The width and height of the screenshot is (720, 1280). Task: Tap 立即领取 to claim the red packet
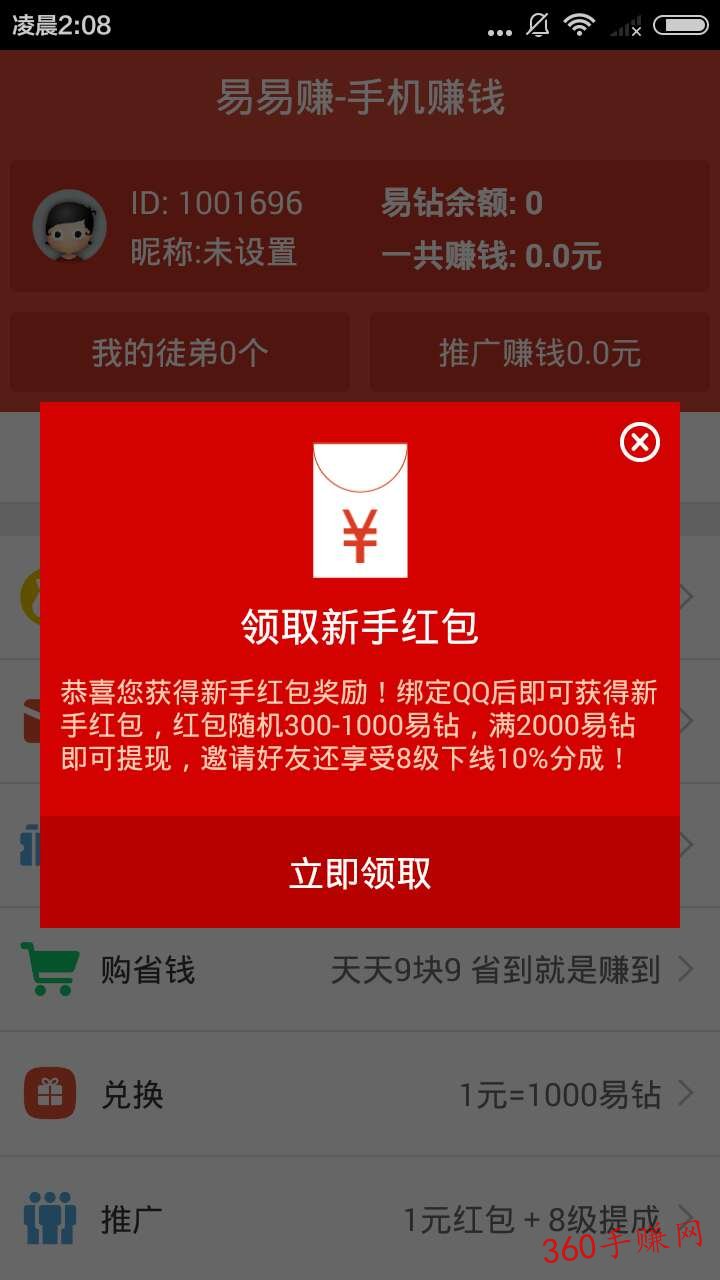pyautogui.click(x=360, y=872)
